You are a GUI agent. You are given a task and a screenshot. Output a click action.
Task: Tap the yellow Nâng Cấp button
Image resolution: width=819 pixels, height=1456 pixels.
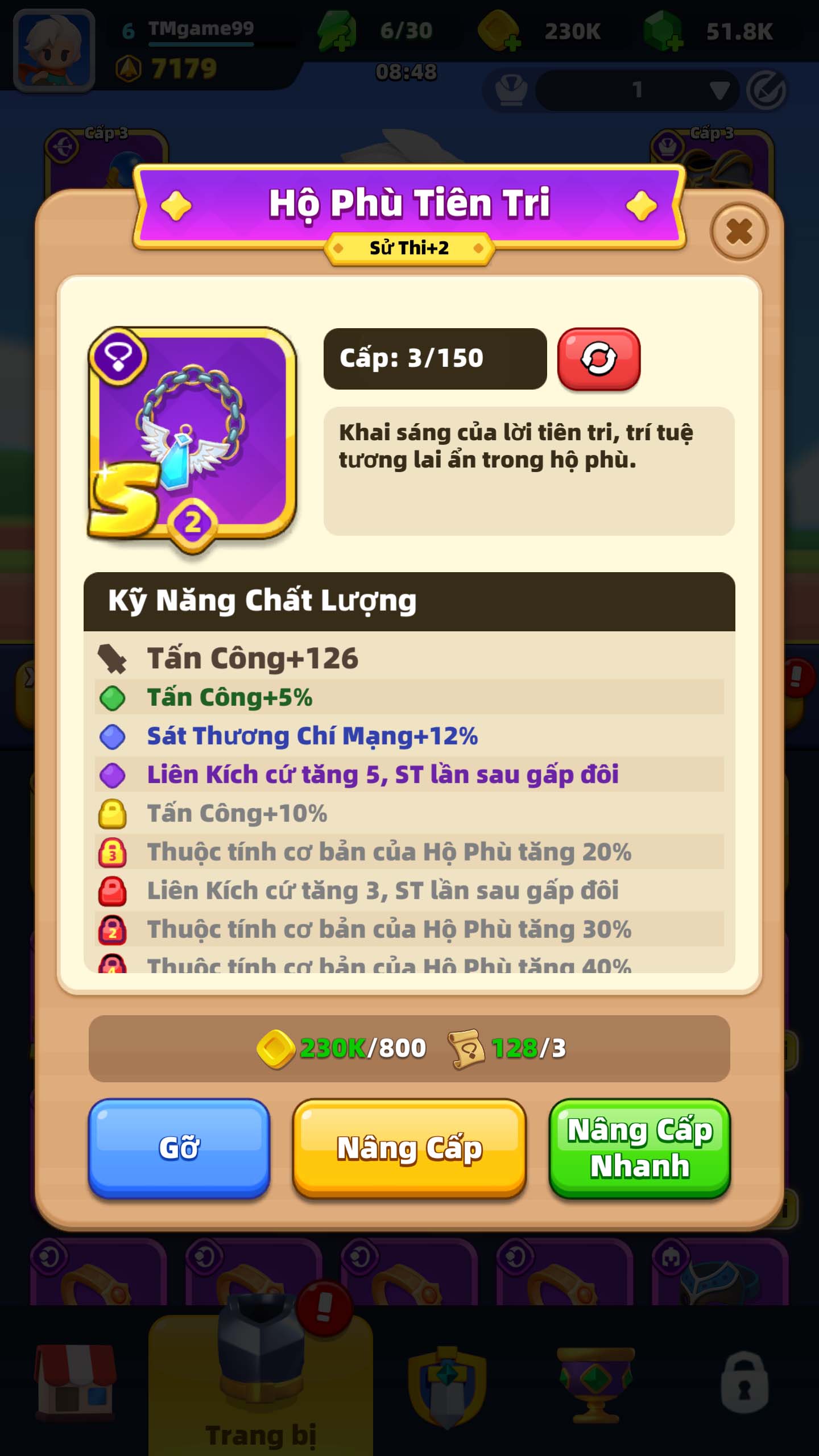[409, 1148]
